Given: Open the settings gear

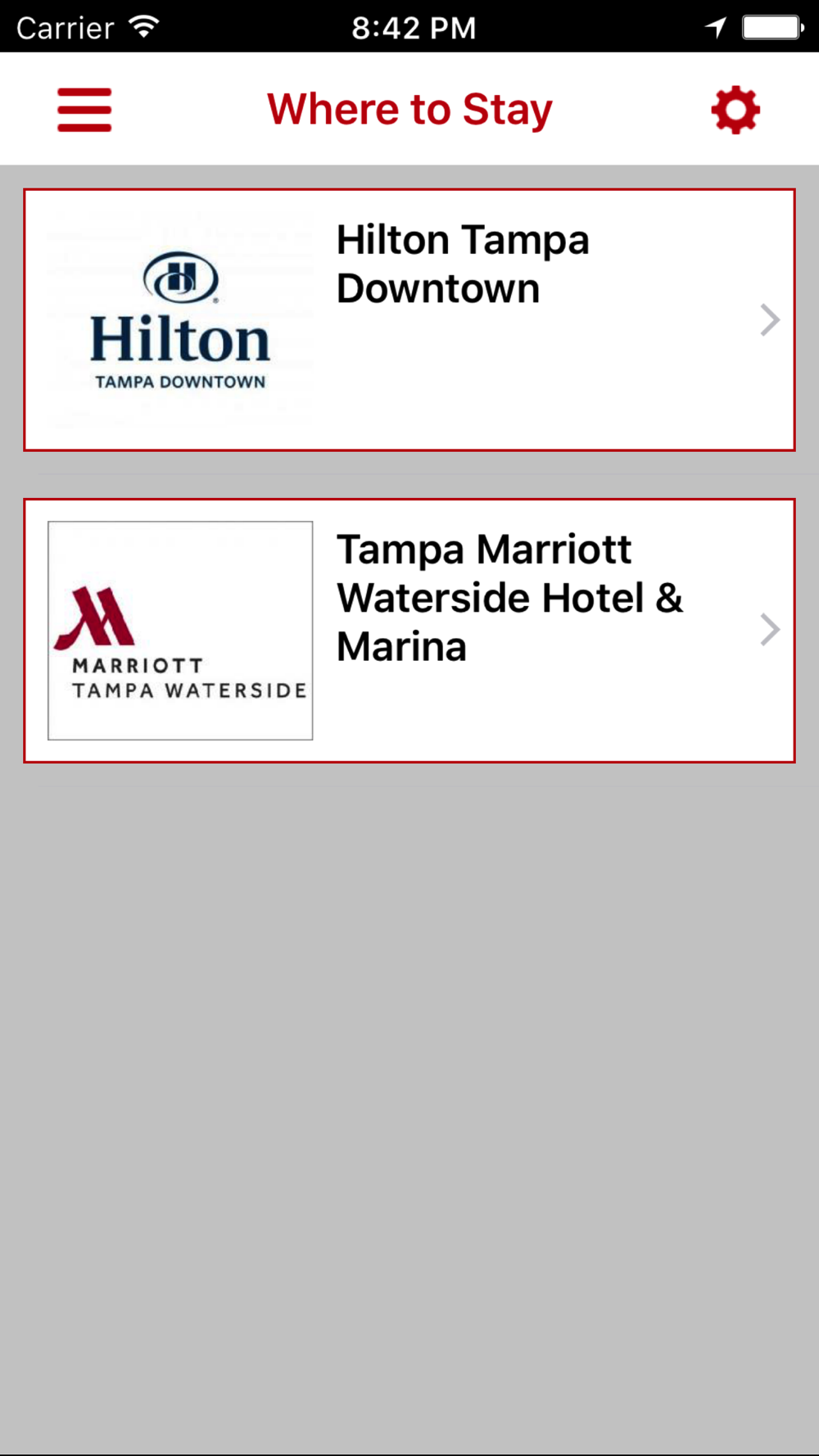Looking at the screenshot, I should pos(735,110).
